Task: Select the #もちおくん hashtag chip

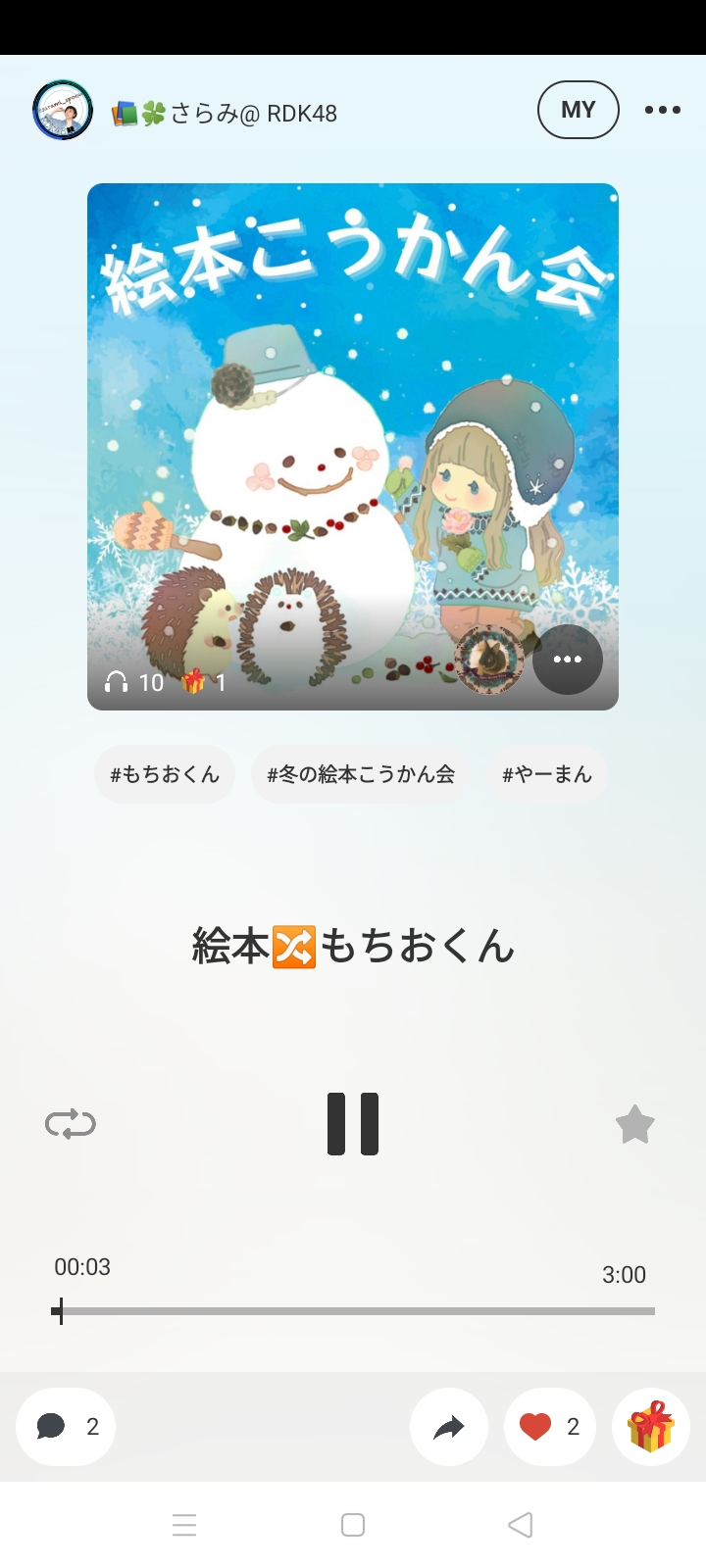Action: click(165, 774)
